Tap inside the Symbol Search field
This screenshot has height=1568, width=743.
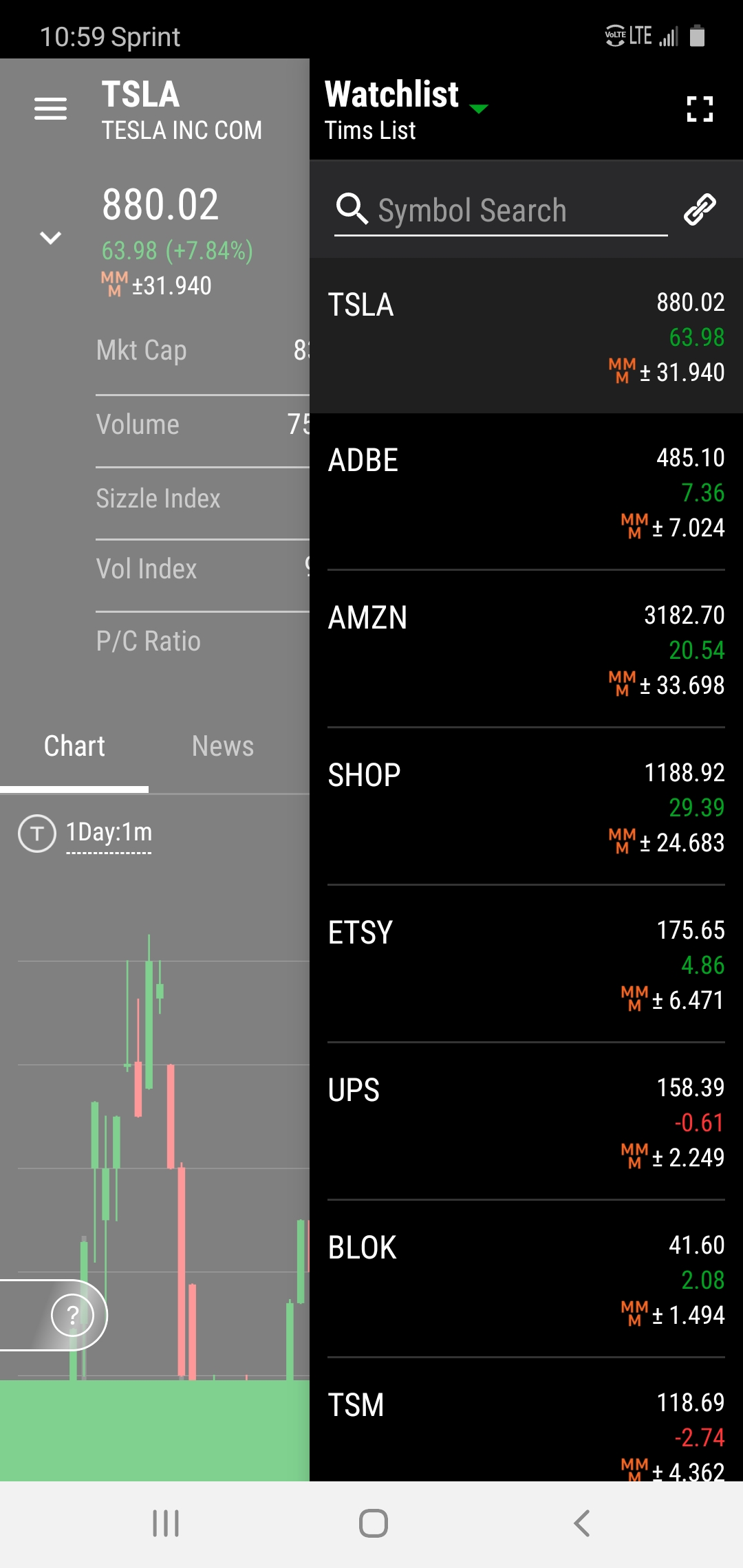(482, 210)
